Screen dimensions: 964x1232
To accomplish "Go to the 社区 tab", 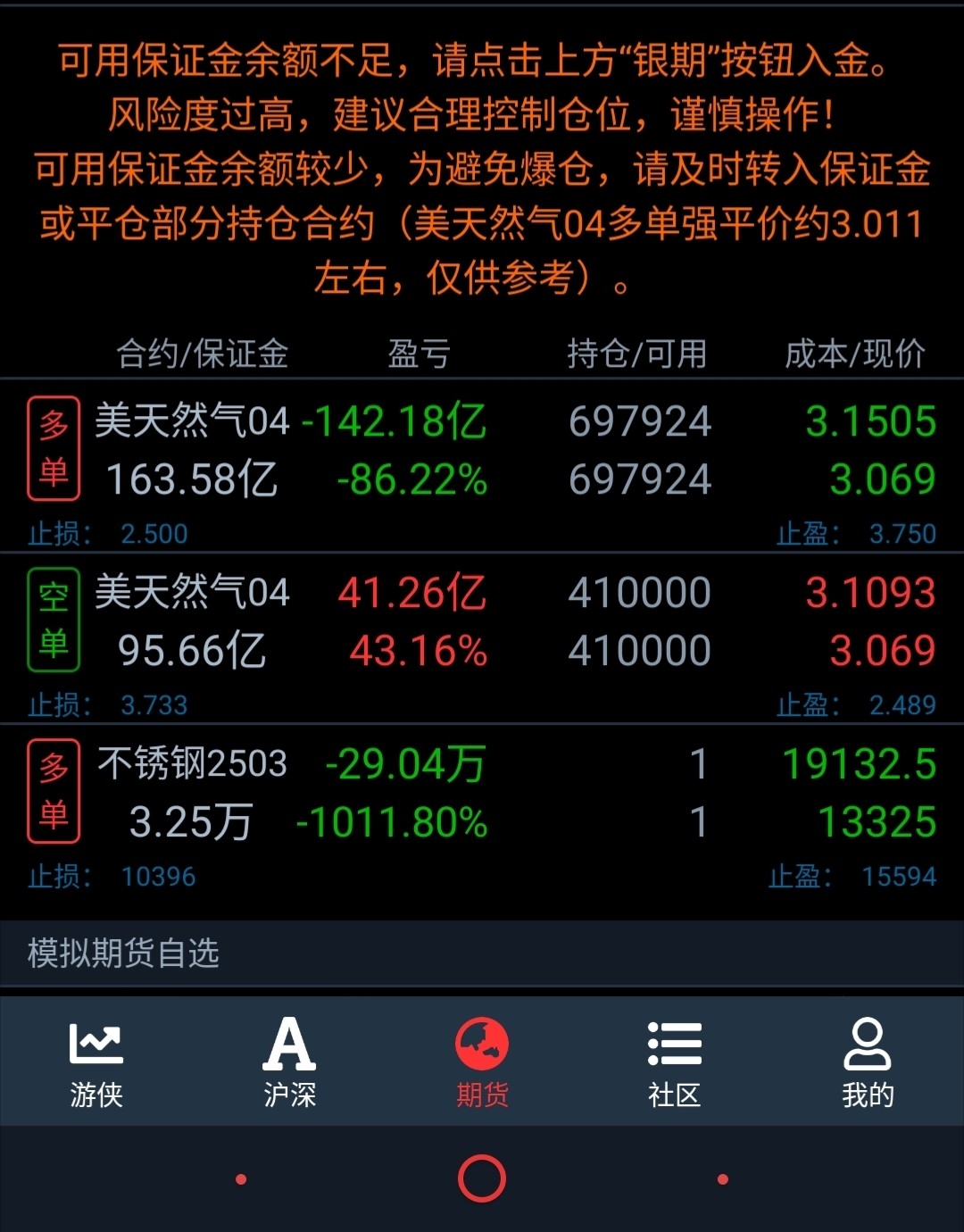I will click(675, 1062).
